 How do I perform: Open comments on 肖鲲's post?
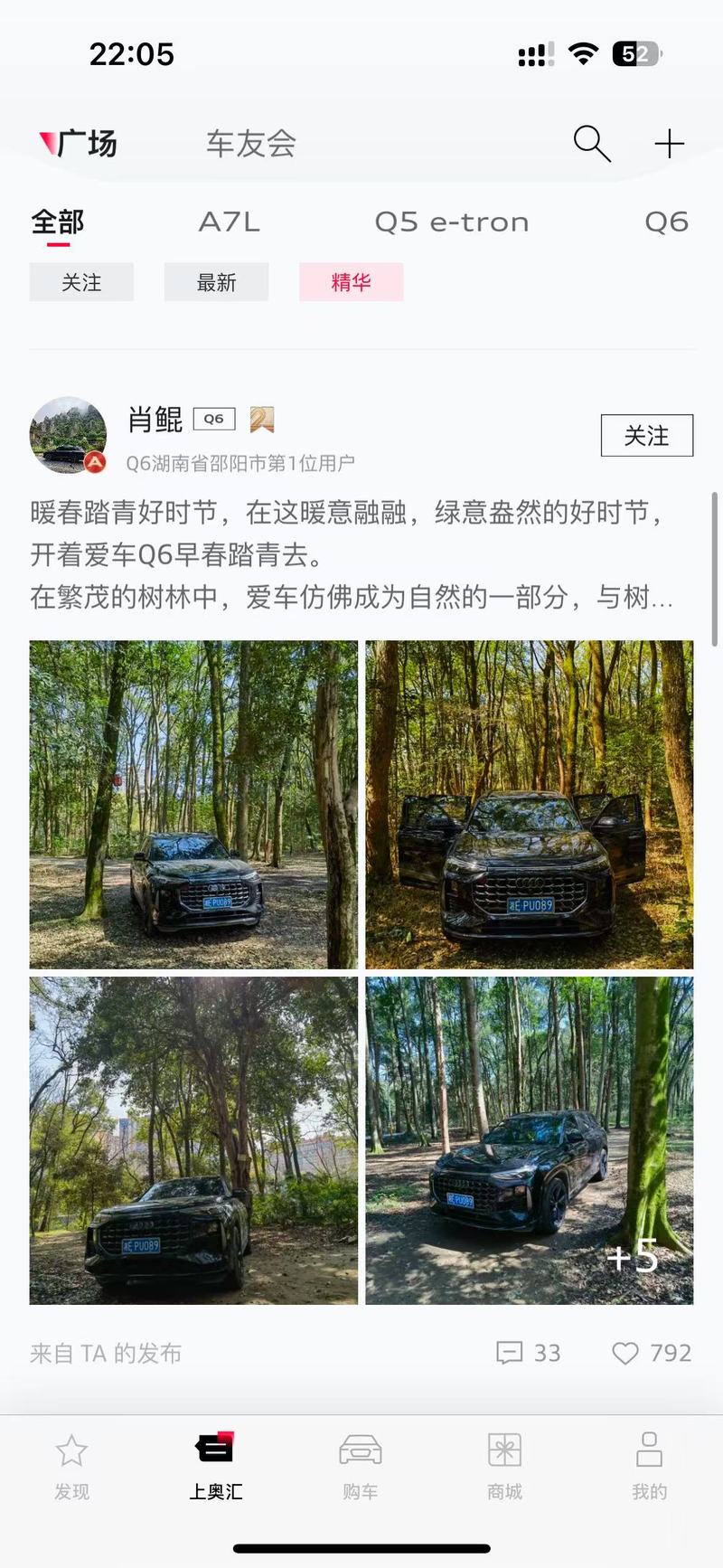pos(528,1353)
